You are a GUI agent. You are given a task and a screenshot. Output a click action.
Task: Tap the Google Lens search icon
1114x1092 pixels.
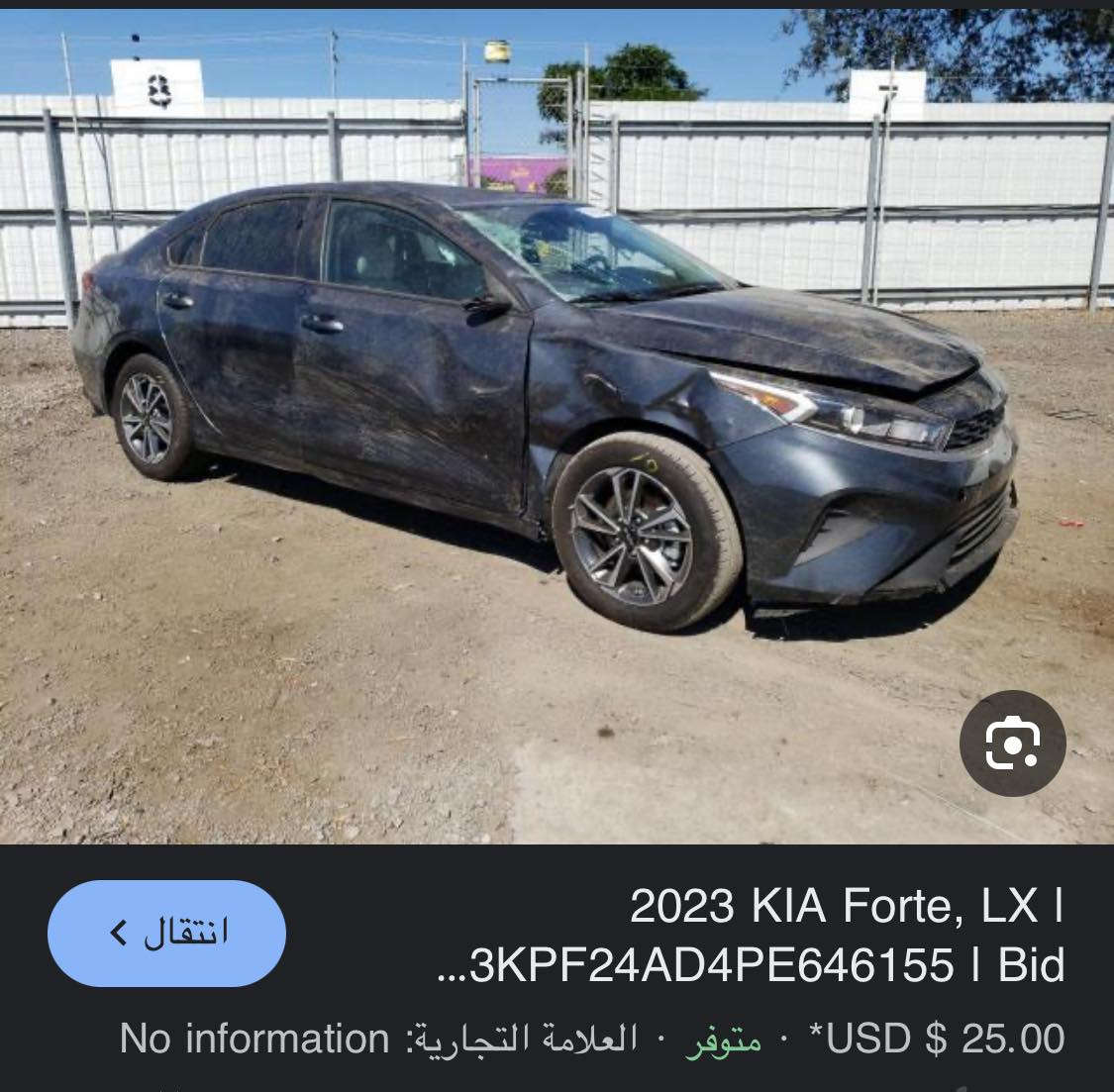pyautogui.click(x=1012, y=744)
